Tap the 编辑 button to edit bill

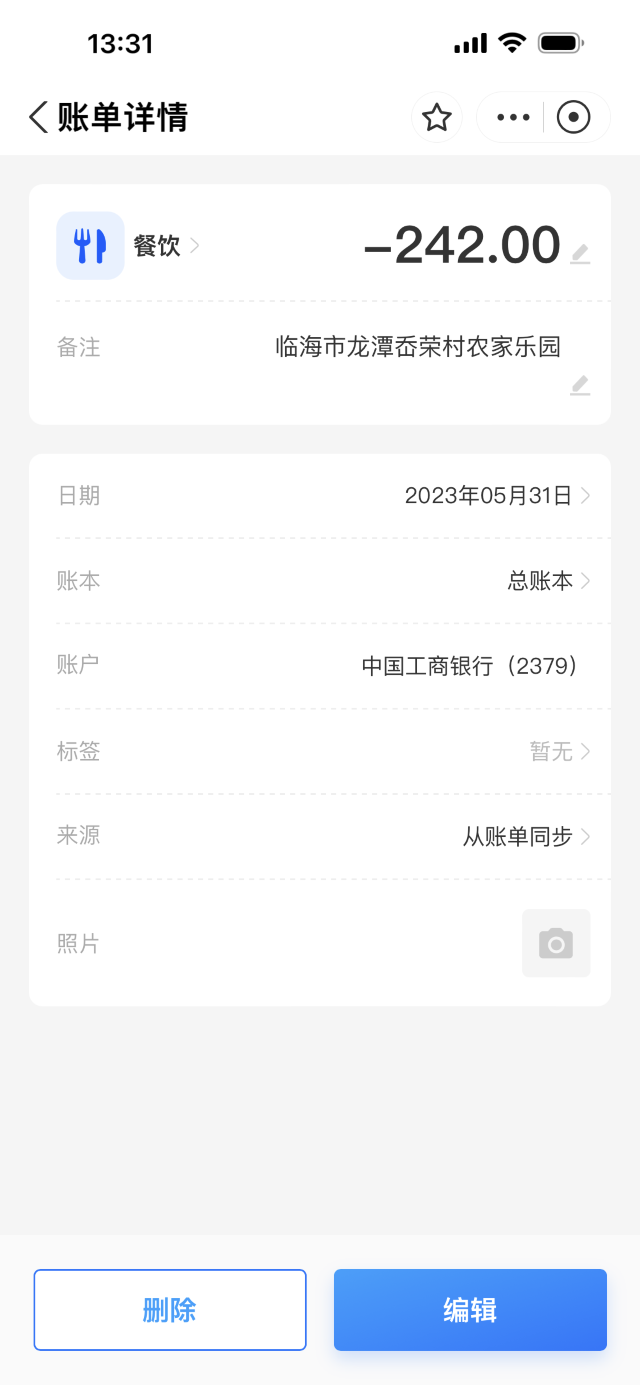coord(470,1310)
